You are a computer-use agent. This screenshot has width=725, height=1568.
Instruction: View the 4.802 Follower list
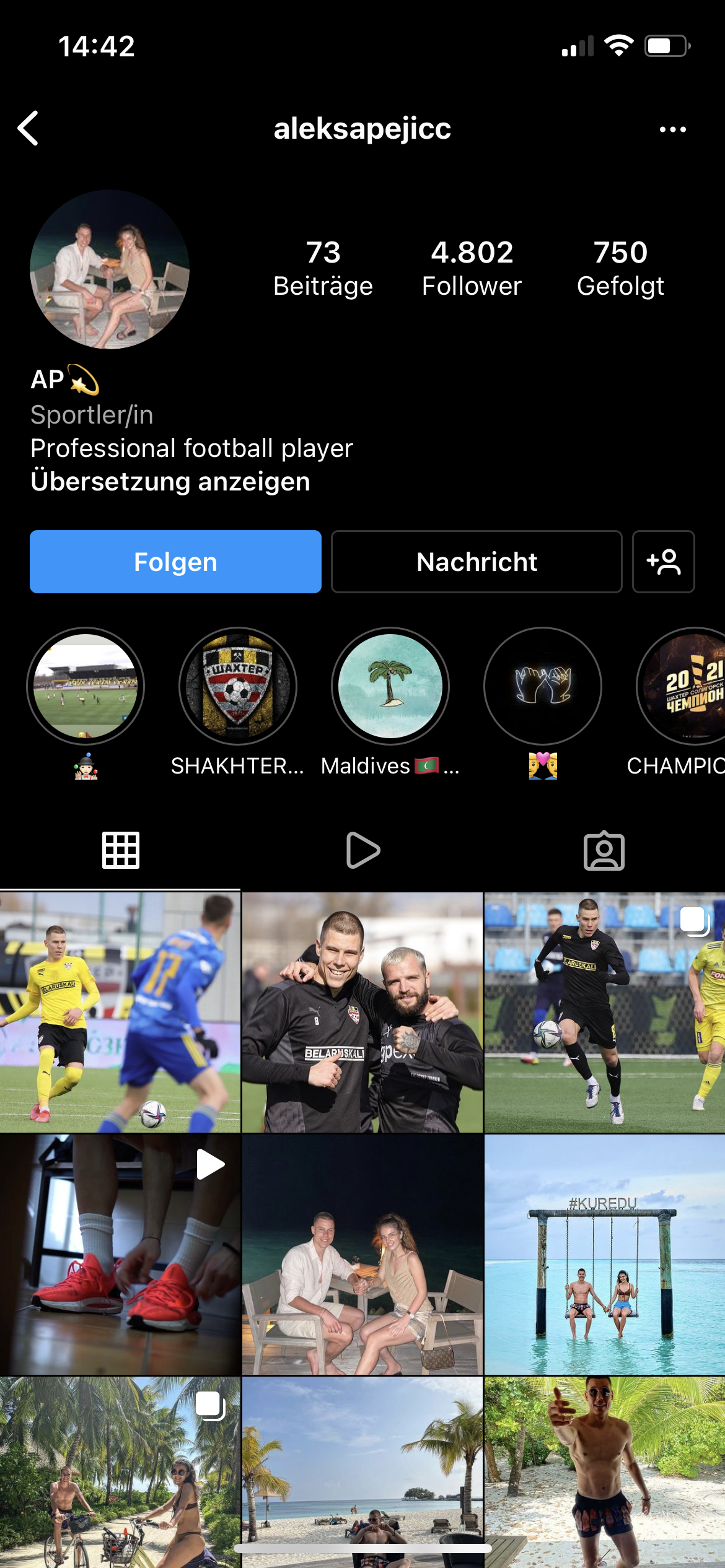pyautogui.click(x=472, y=269)
